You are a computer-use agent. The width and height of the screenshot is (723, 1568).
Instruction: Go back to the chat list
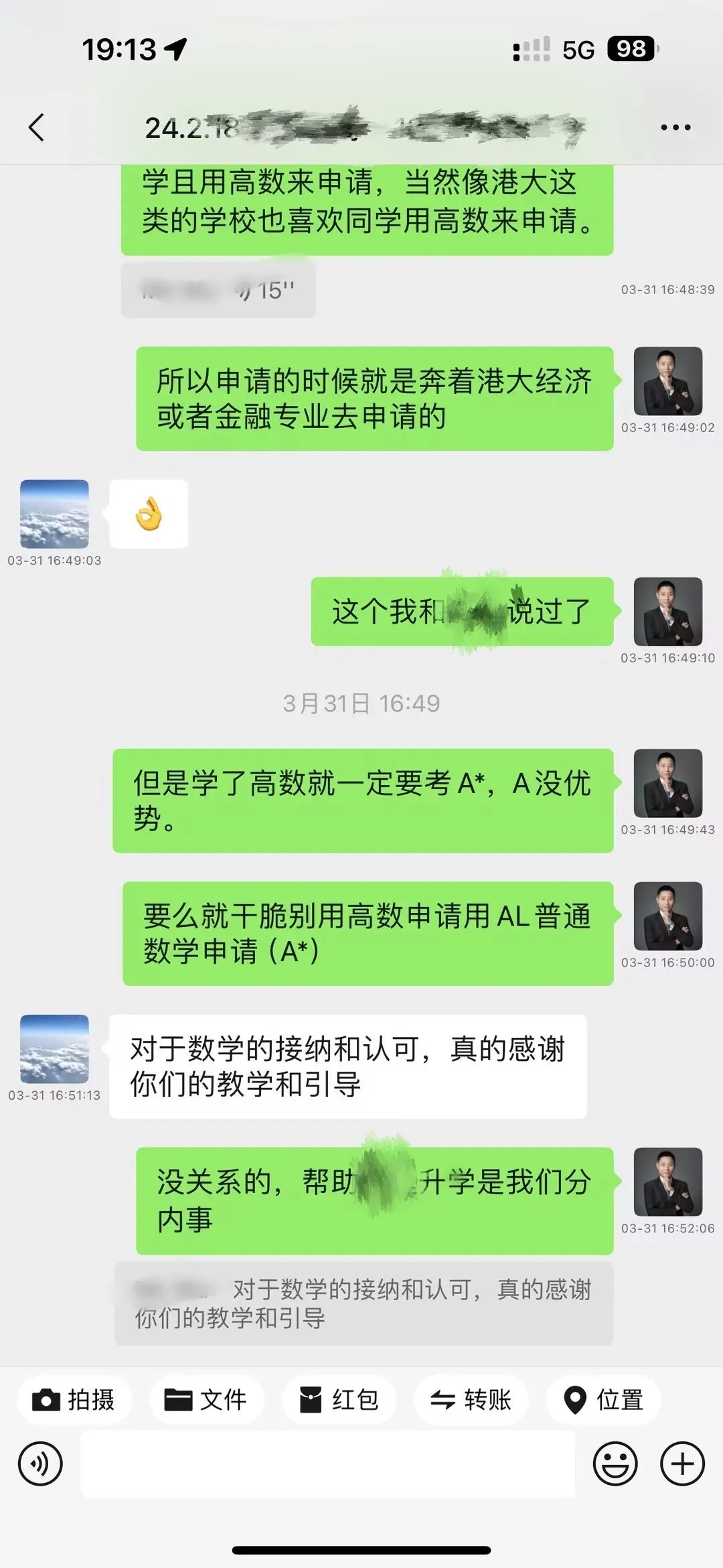[x=37, y=127]
